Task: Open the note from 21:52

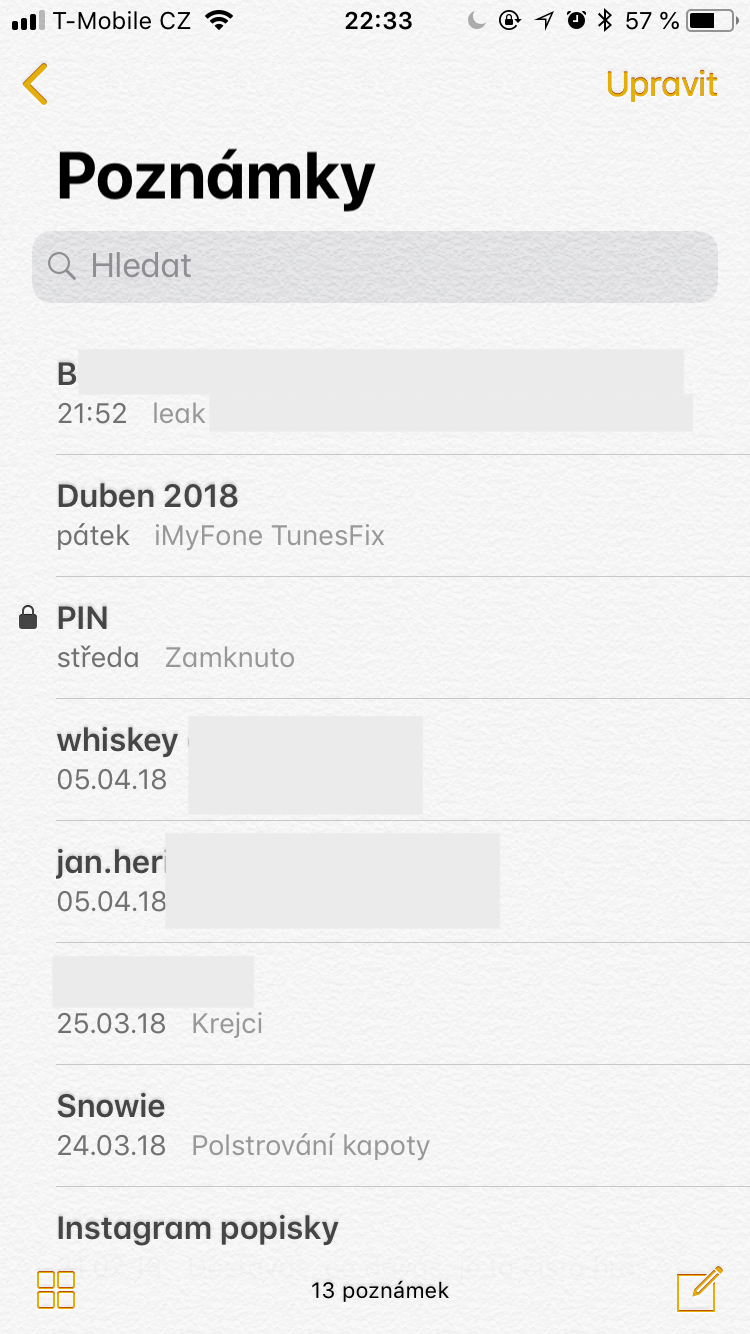Action: click(375, 393)
